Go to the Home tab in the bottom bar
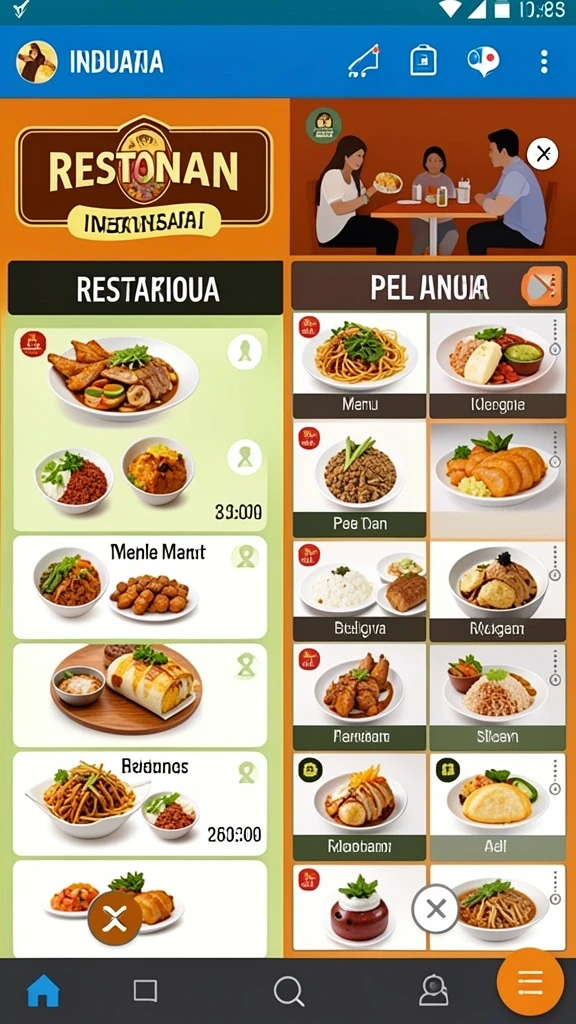Image resolution: width=576 pixels, height=1024 pixels. (43, 991)
